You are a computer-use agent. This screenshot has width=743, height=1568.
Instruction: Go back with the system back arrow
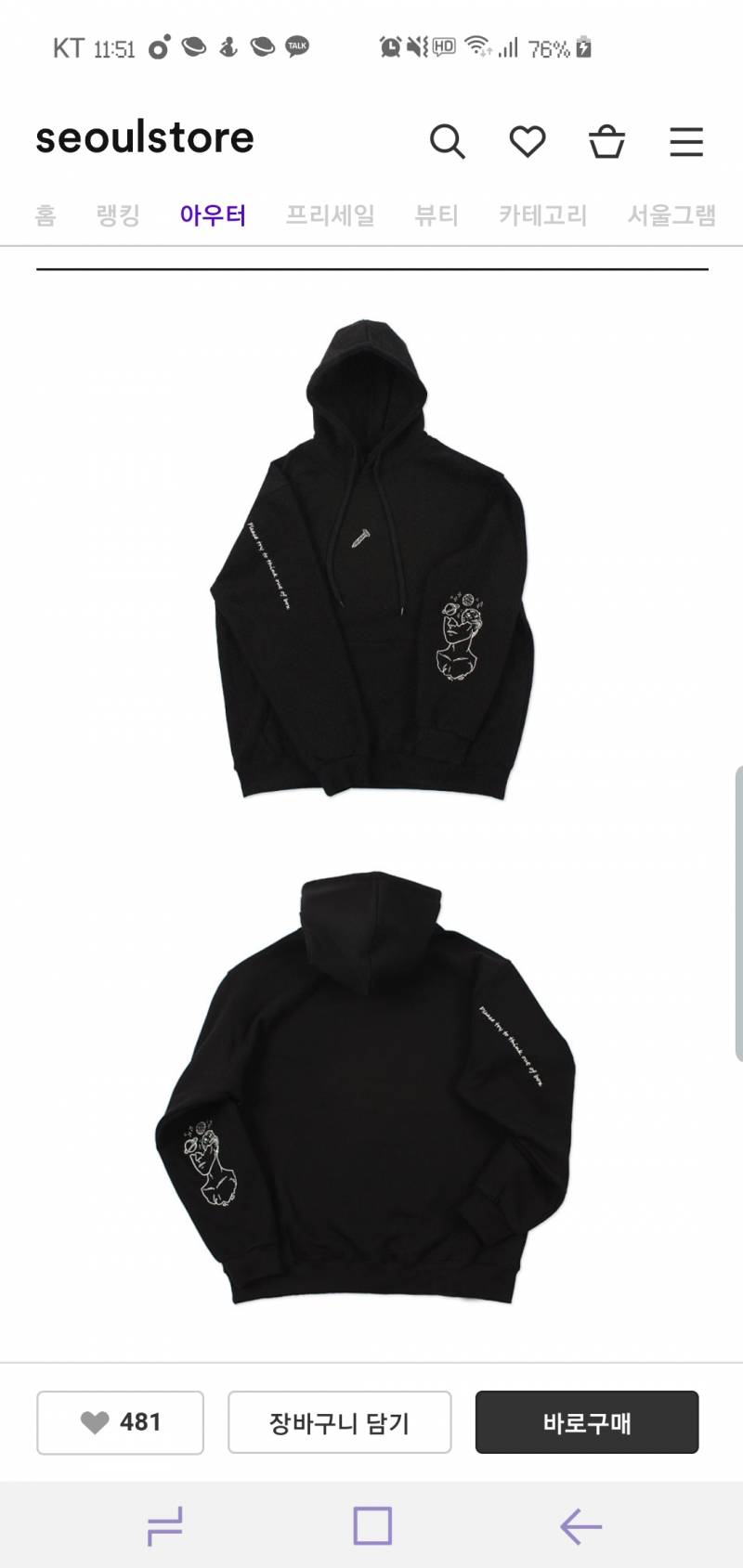[x=580, y=1526]
